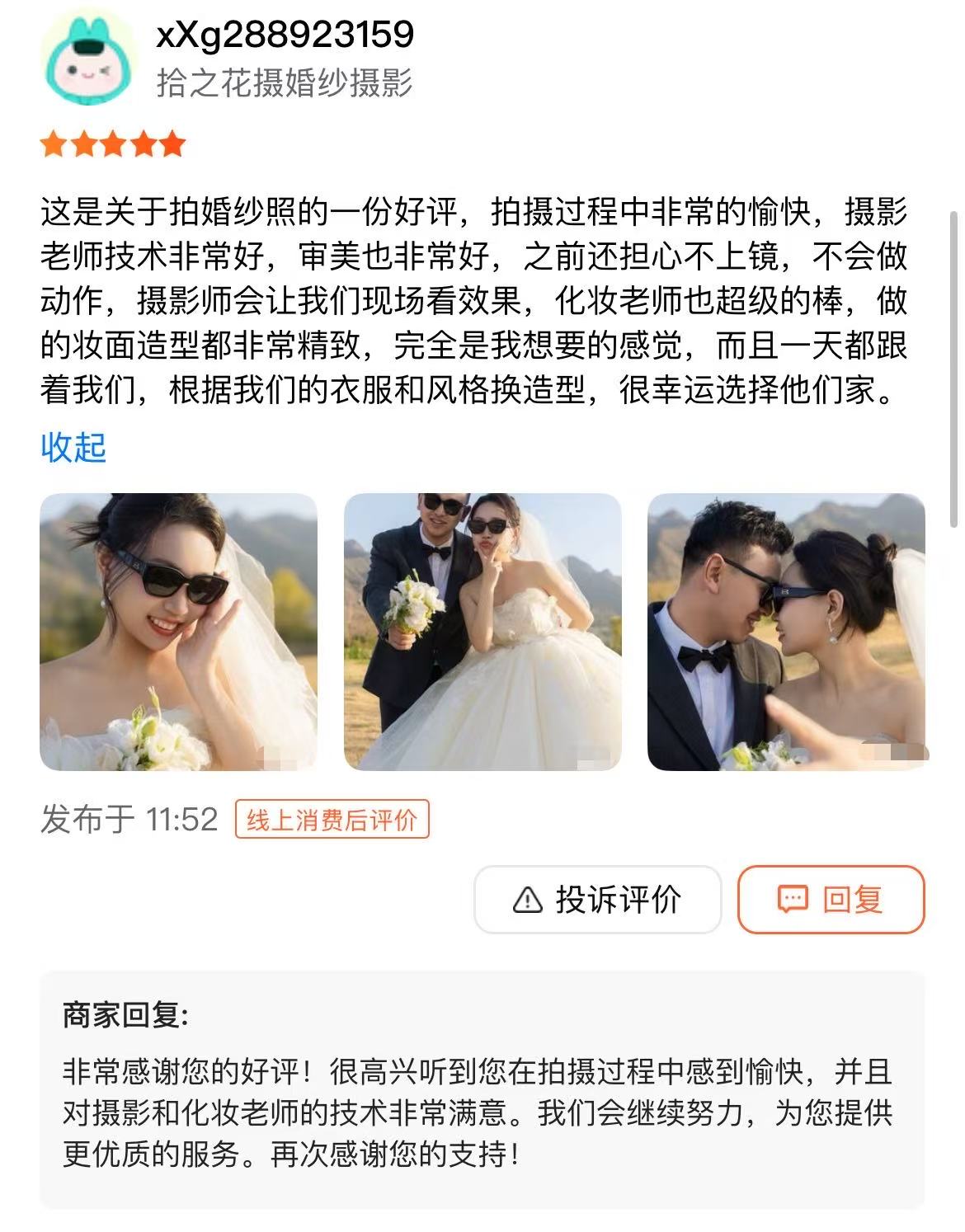The image size is (965, 1232).
Task: Reply to the review with 回复
Action: [x=831, y=899]
